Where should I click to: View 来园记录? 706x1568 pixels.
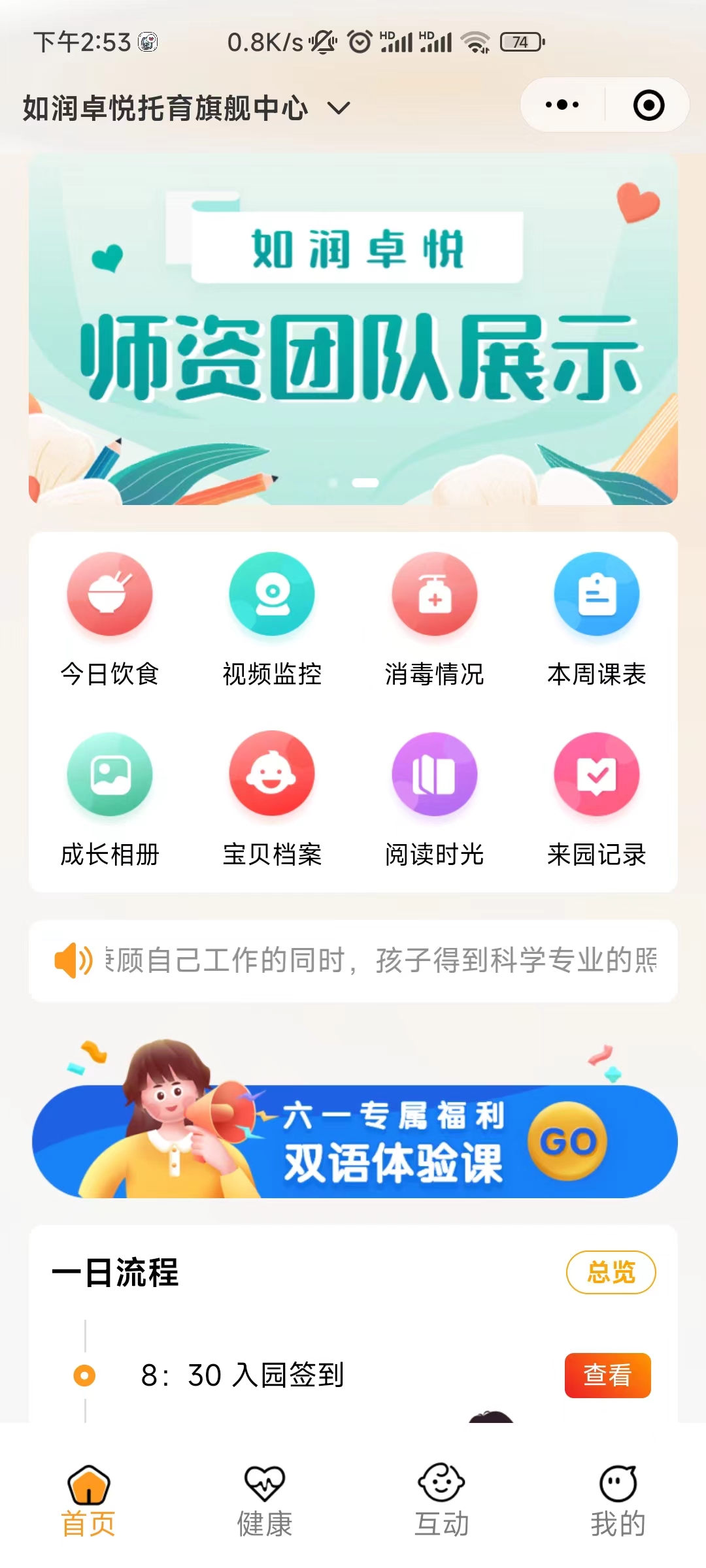coord(596,800)
